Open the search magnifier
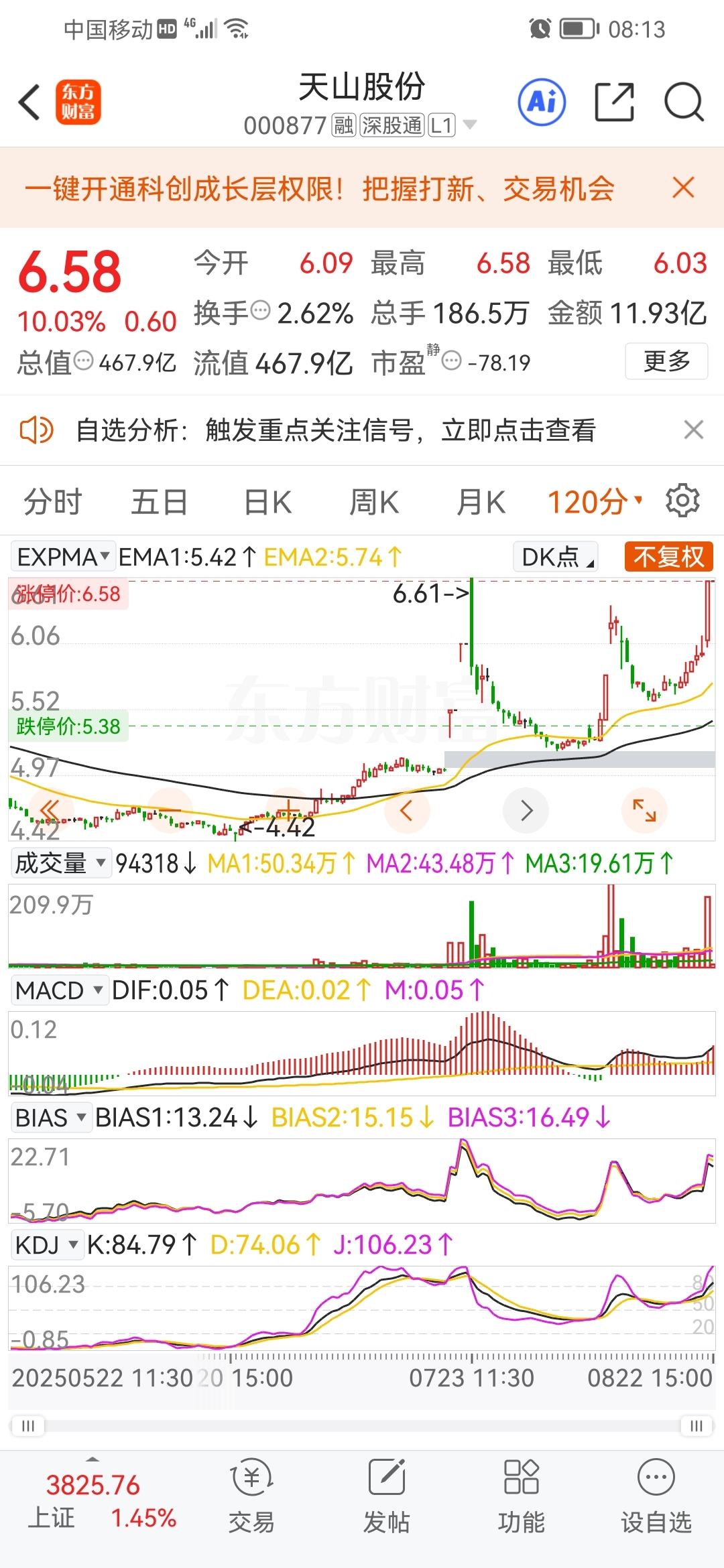The height and width of the screenshot is (1568, 724). (x=684, y=103)
